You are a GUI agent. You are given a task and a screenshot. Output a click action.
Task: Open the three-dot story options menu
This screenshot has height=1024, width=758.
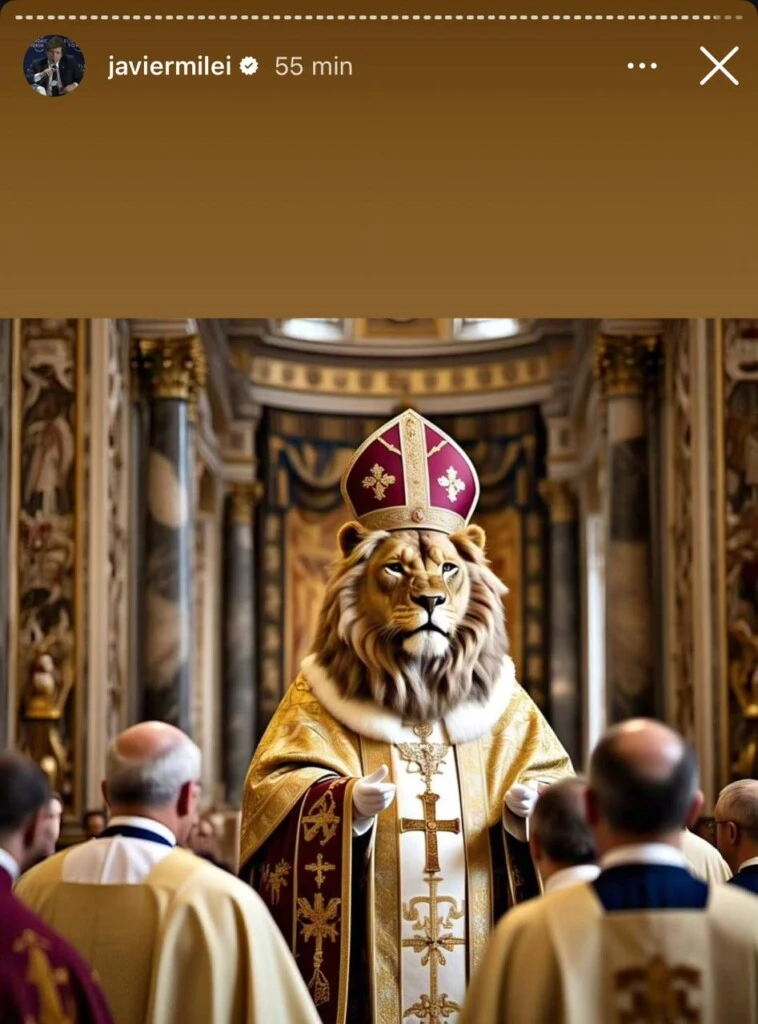pos(642,66)
